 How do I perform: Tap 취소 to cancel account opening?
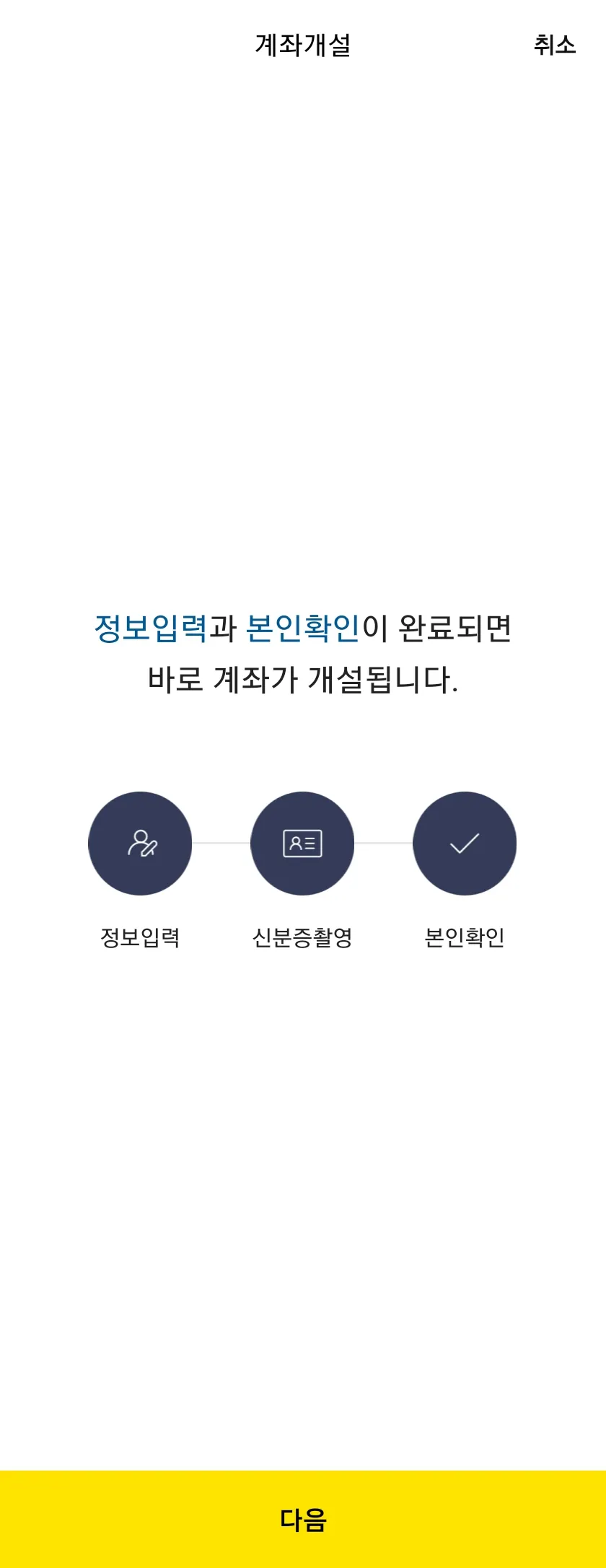click(554, 45)
